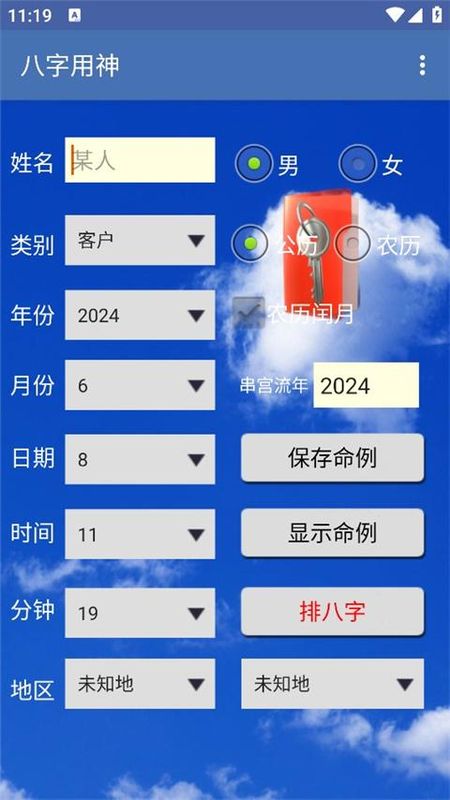Expand the 日期 day dropdown
The width and height of the screenshot is (450, 800).
coord(140,459)
